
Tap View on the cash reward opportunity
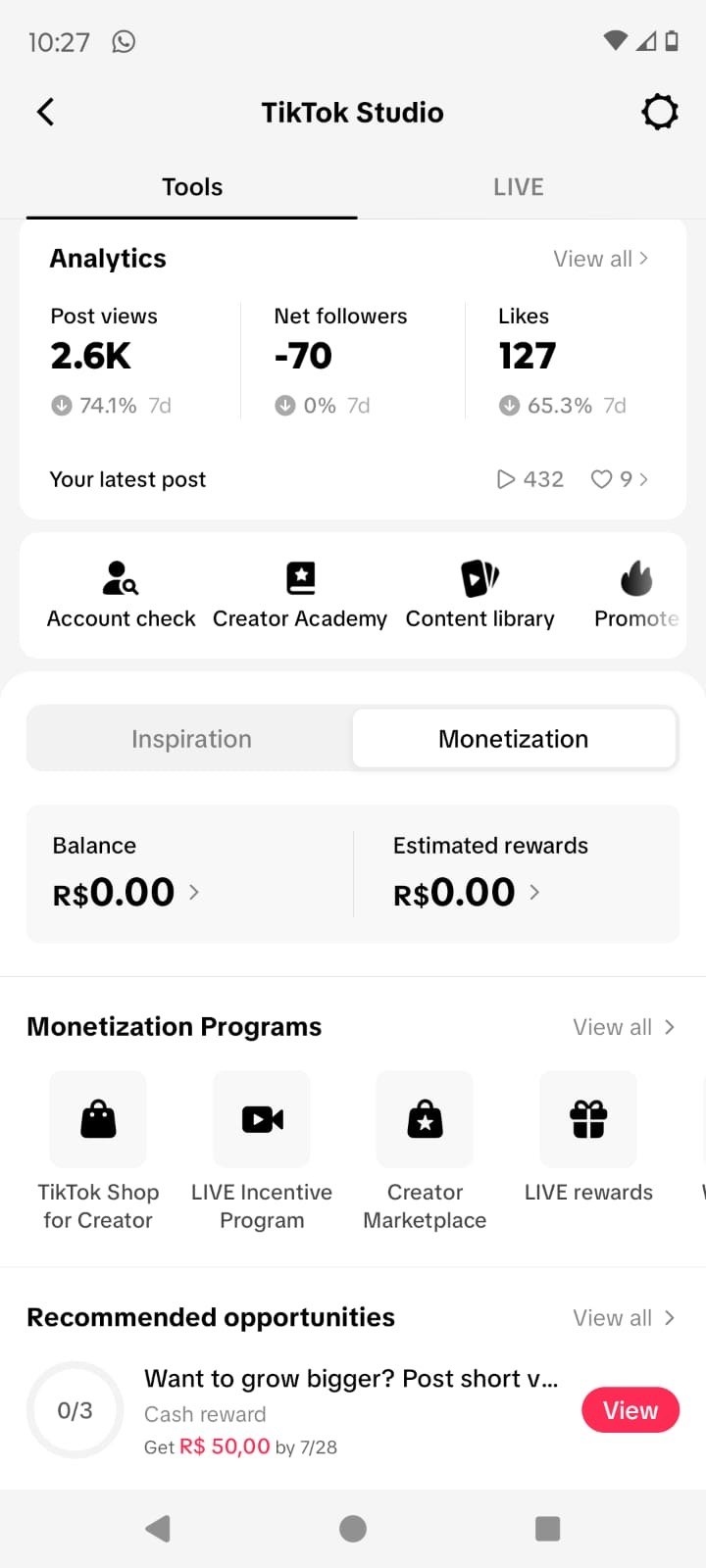(x=630, y=1410)
